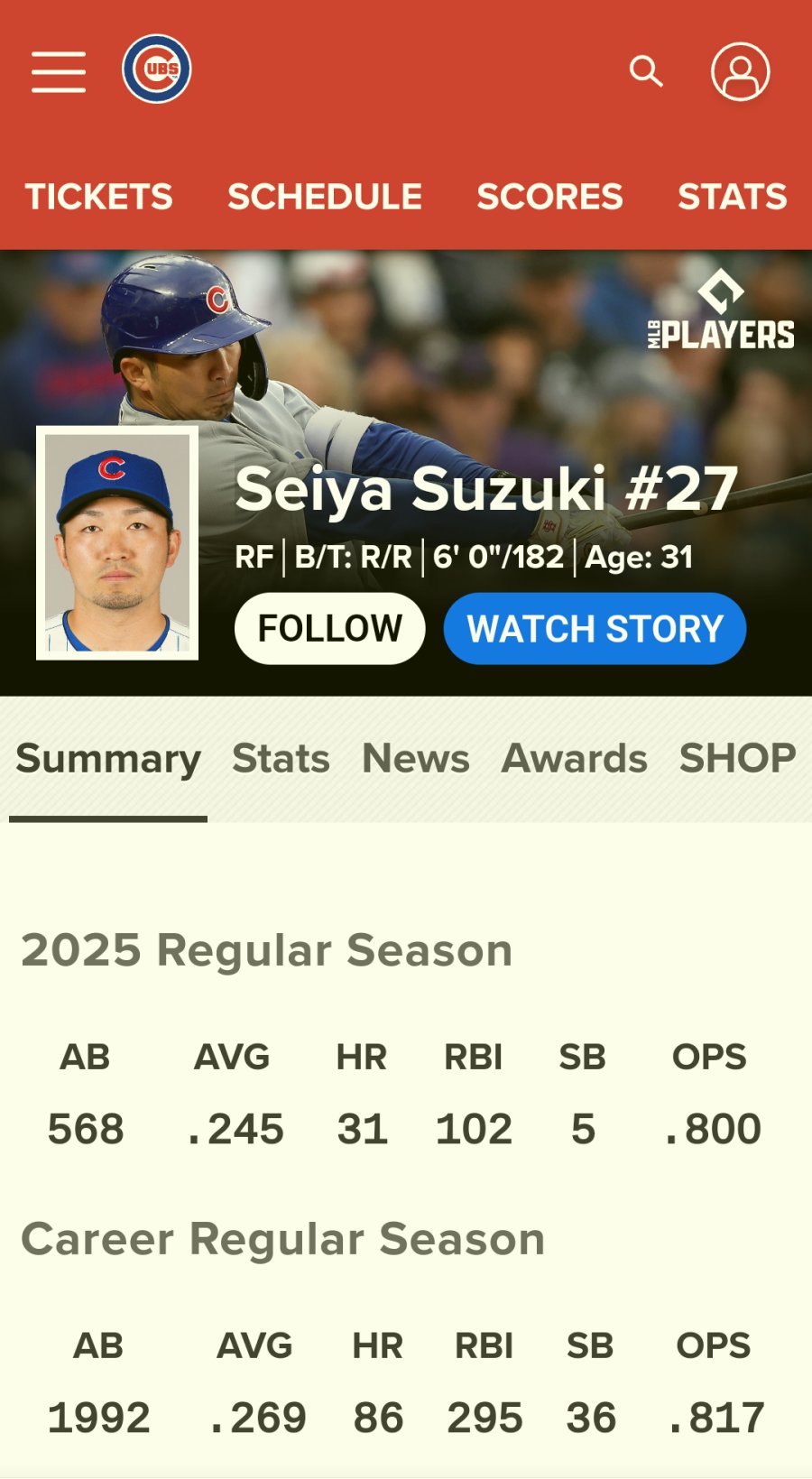Switch to the player Stats tab
Viewport: 812px width, 1479px height.
pos(281,759)
